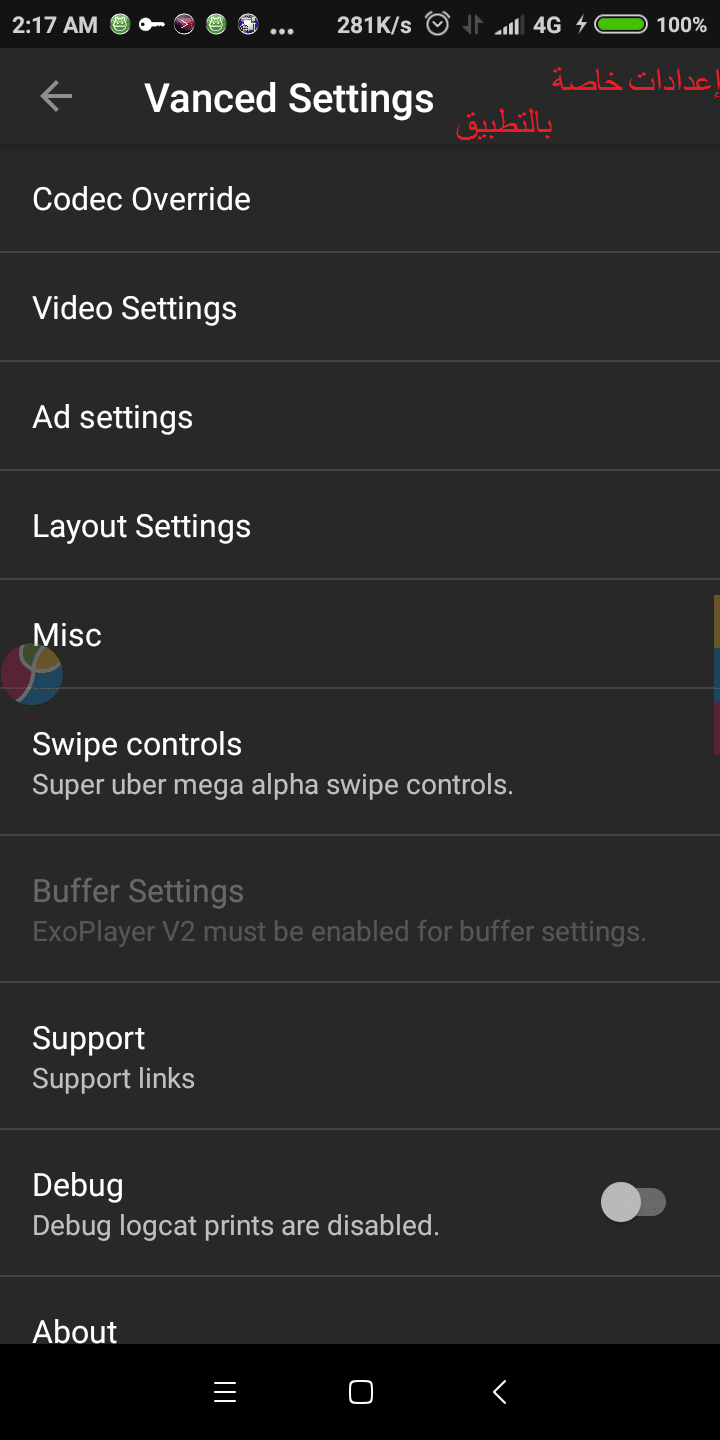Screen dimensions: 720x1440
Task: Tap the system back button
Action: coord(500,1392)
